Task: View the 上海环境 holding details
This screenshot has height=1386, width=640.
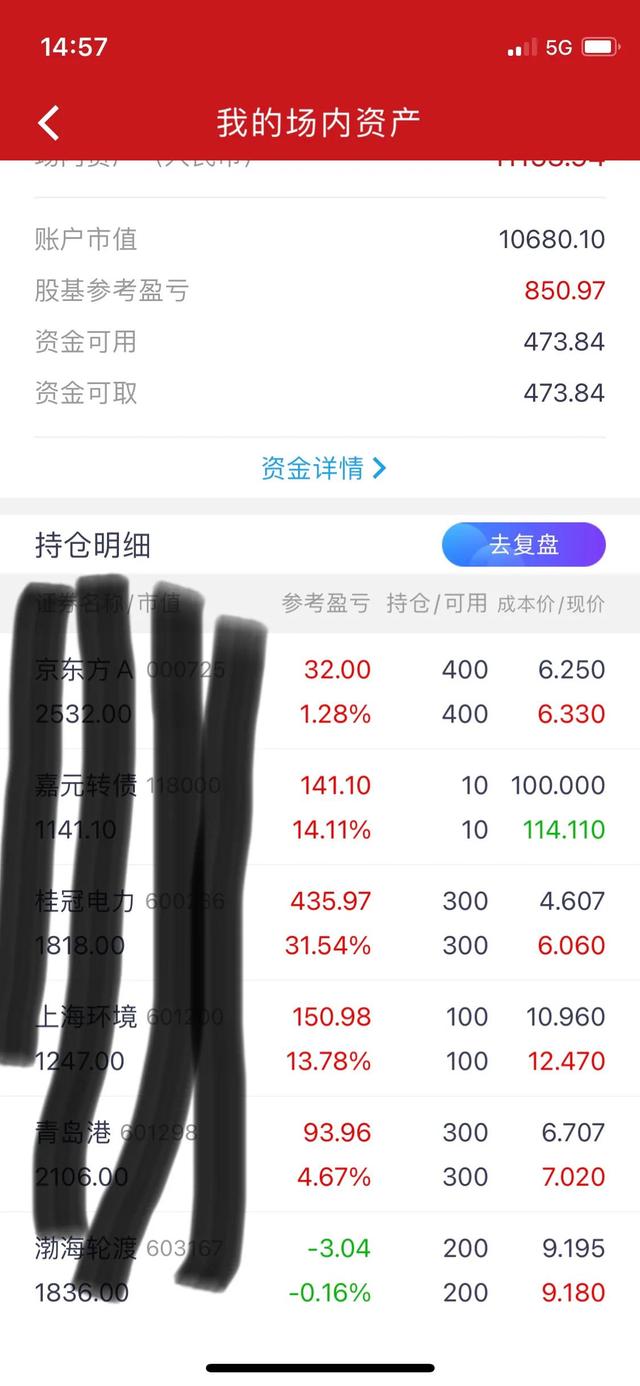Action: click(320, 1039)
